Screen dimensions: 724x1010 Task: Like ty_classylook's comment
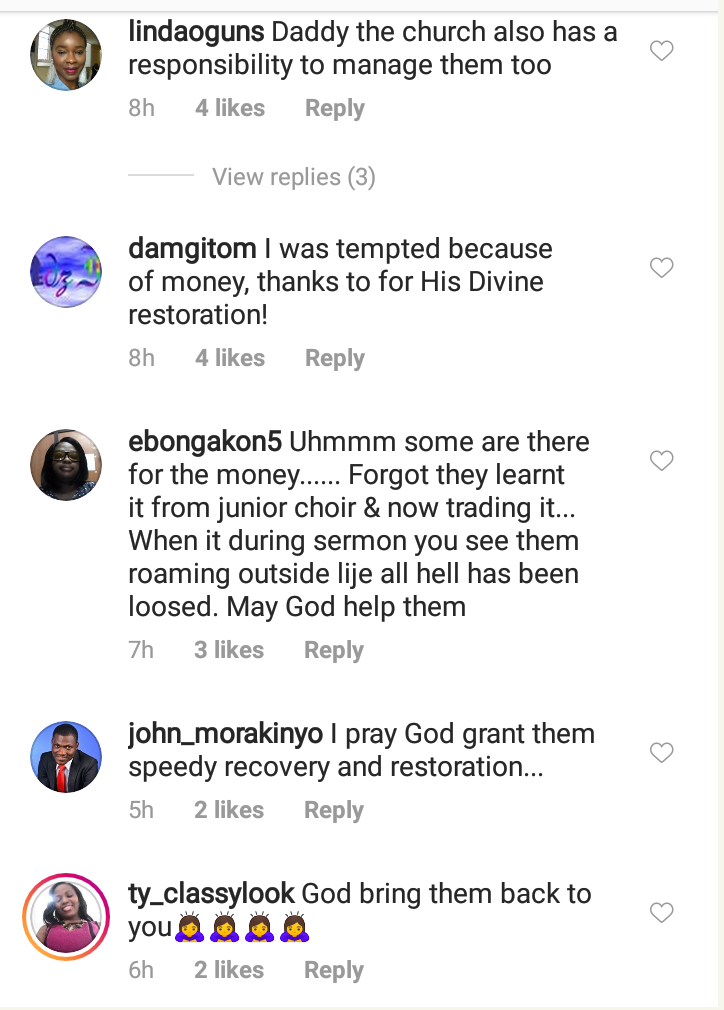click(x=661, y=913)
